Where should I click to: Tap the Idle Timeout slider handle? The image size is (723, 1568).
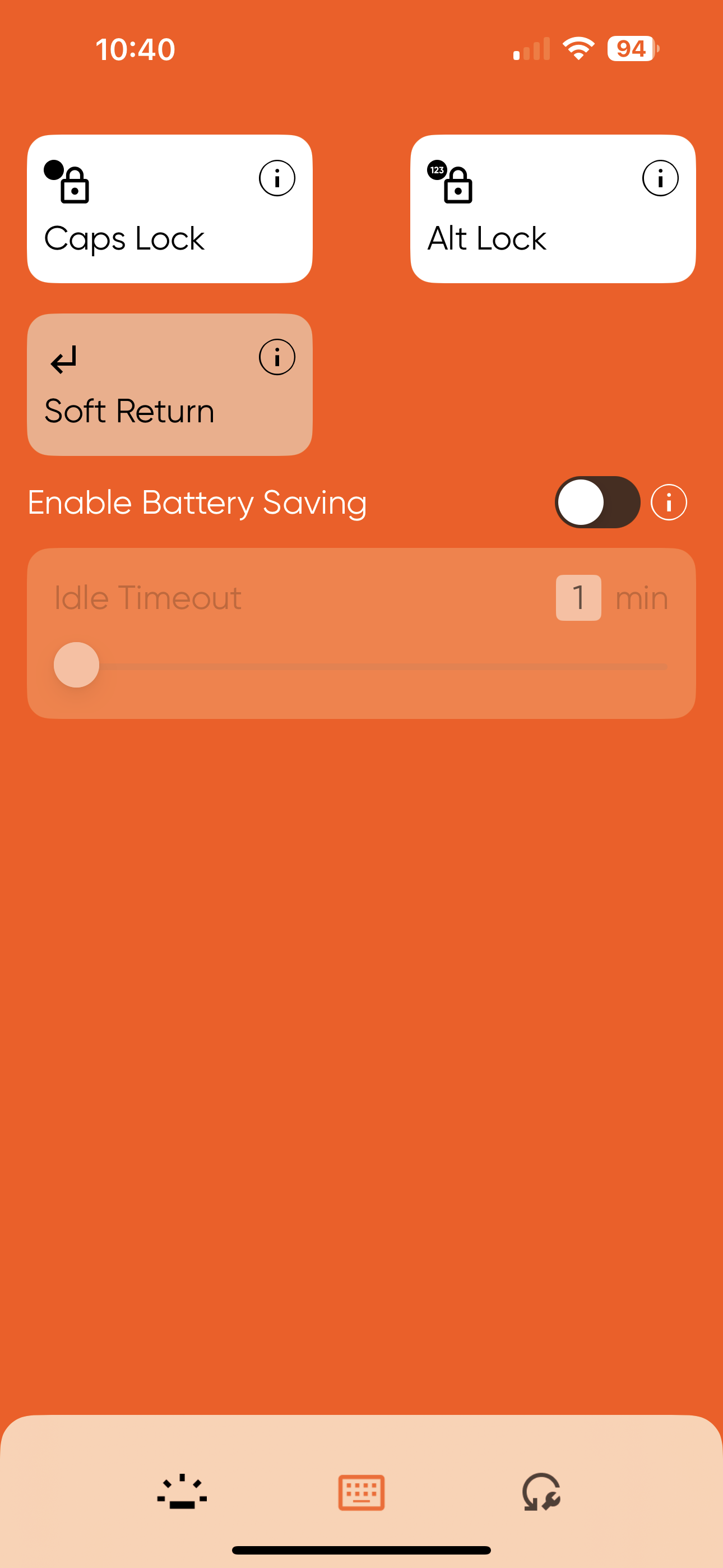coord(77,665)
